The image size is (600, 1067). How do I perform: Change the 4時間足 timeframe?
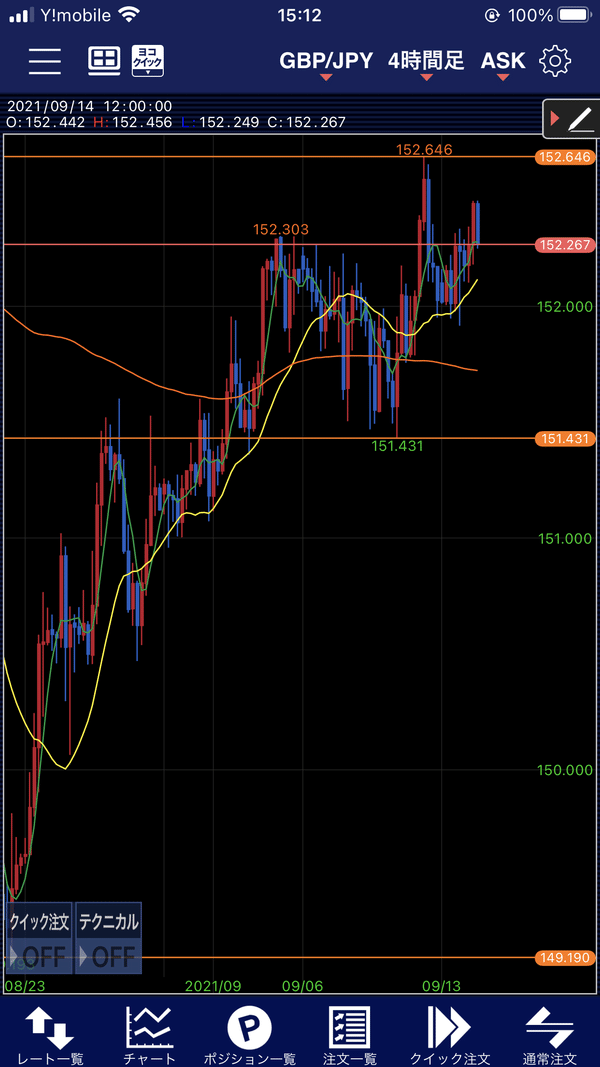coord(426,62)
